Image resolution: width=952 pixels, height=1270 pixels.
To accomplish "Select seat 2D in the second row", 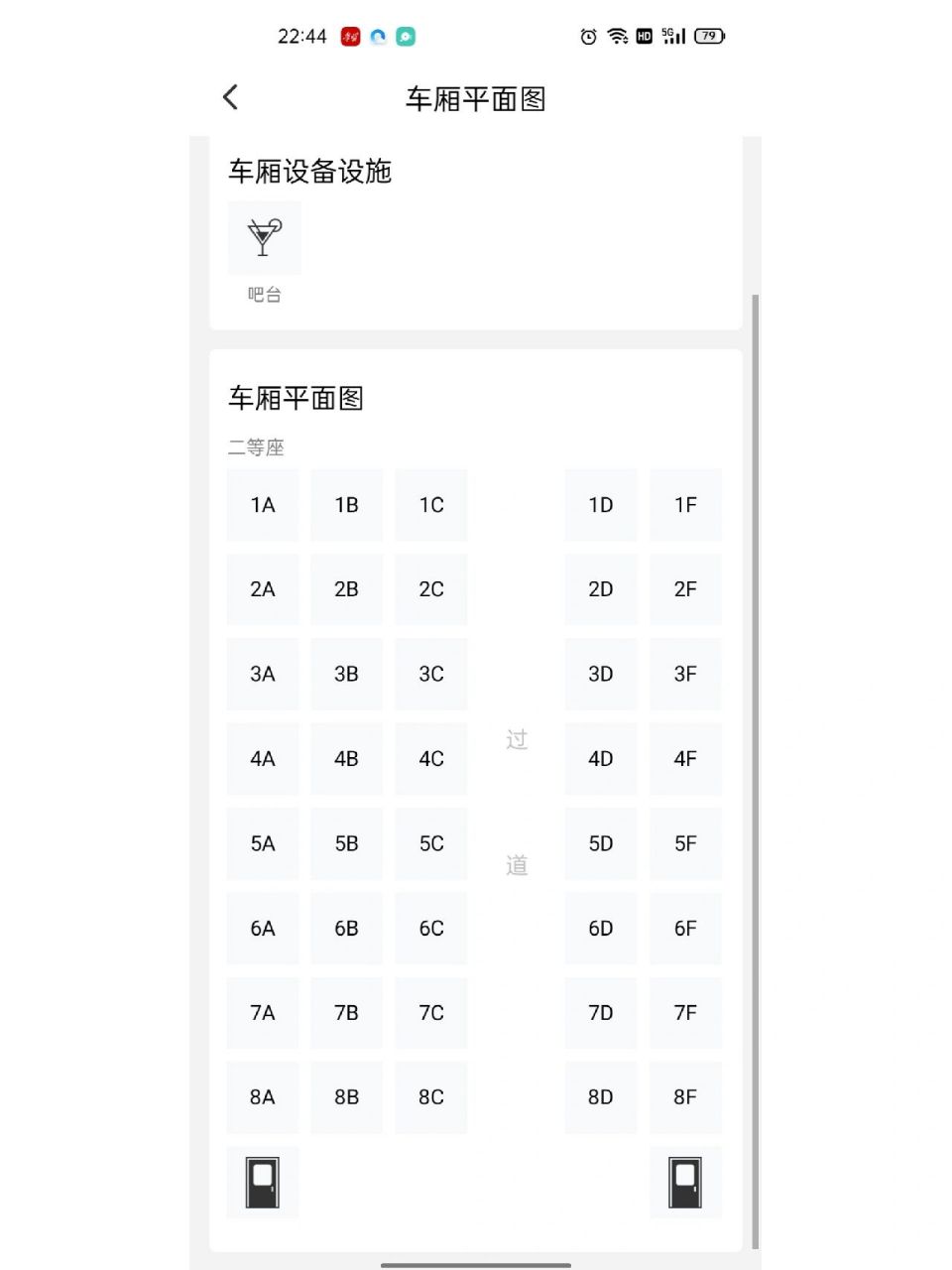I will click(x=600, y=589).
